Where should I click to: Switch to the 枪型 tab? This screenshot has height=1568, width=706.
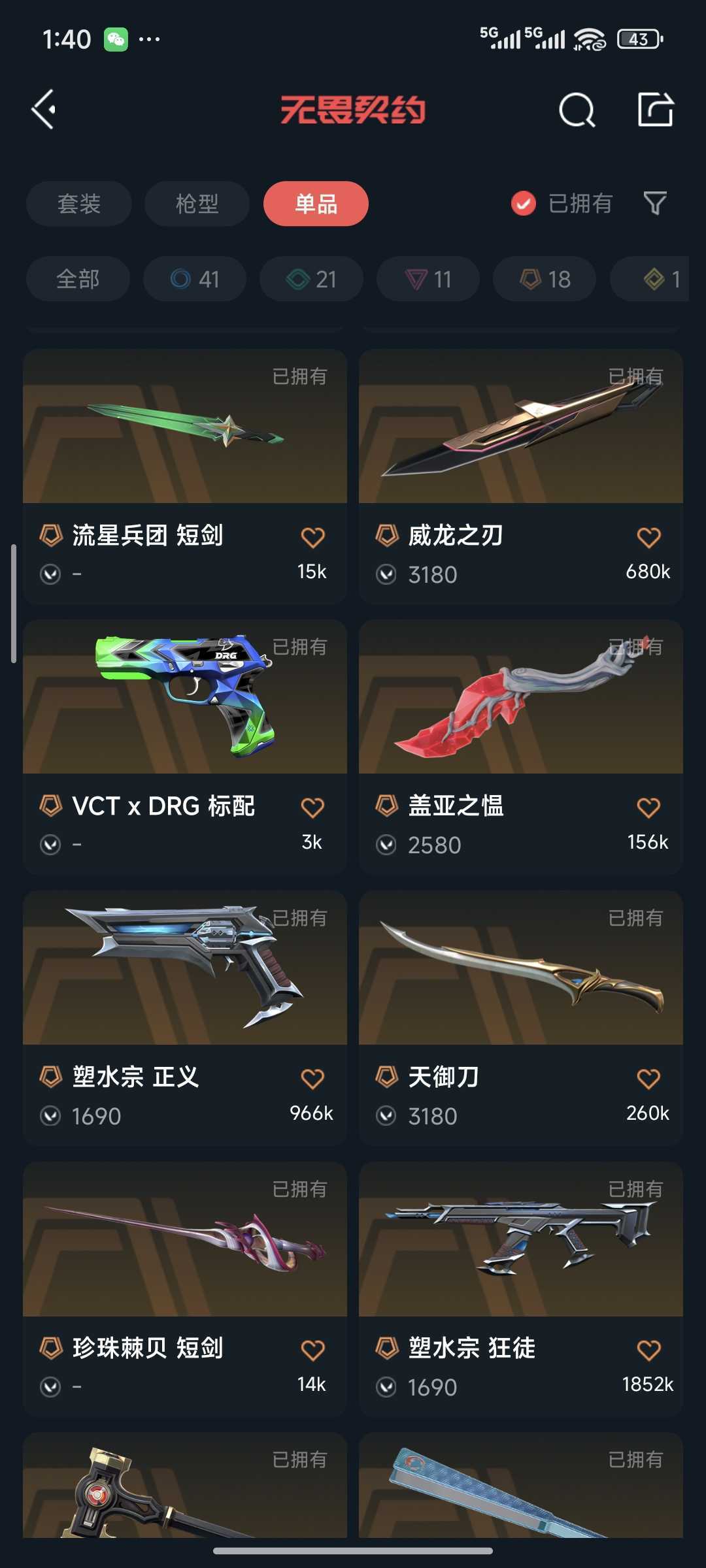tap(197, 204)
